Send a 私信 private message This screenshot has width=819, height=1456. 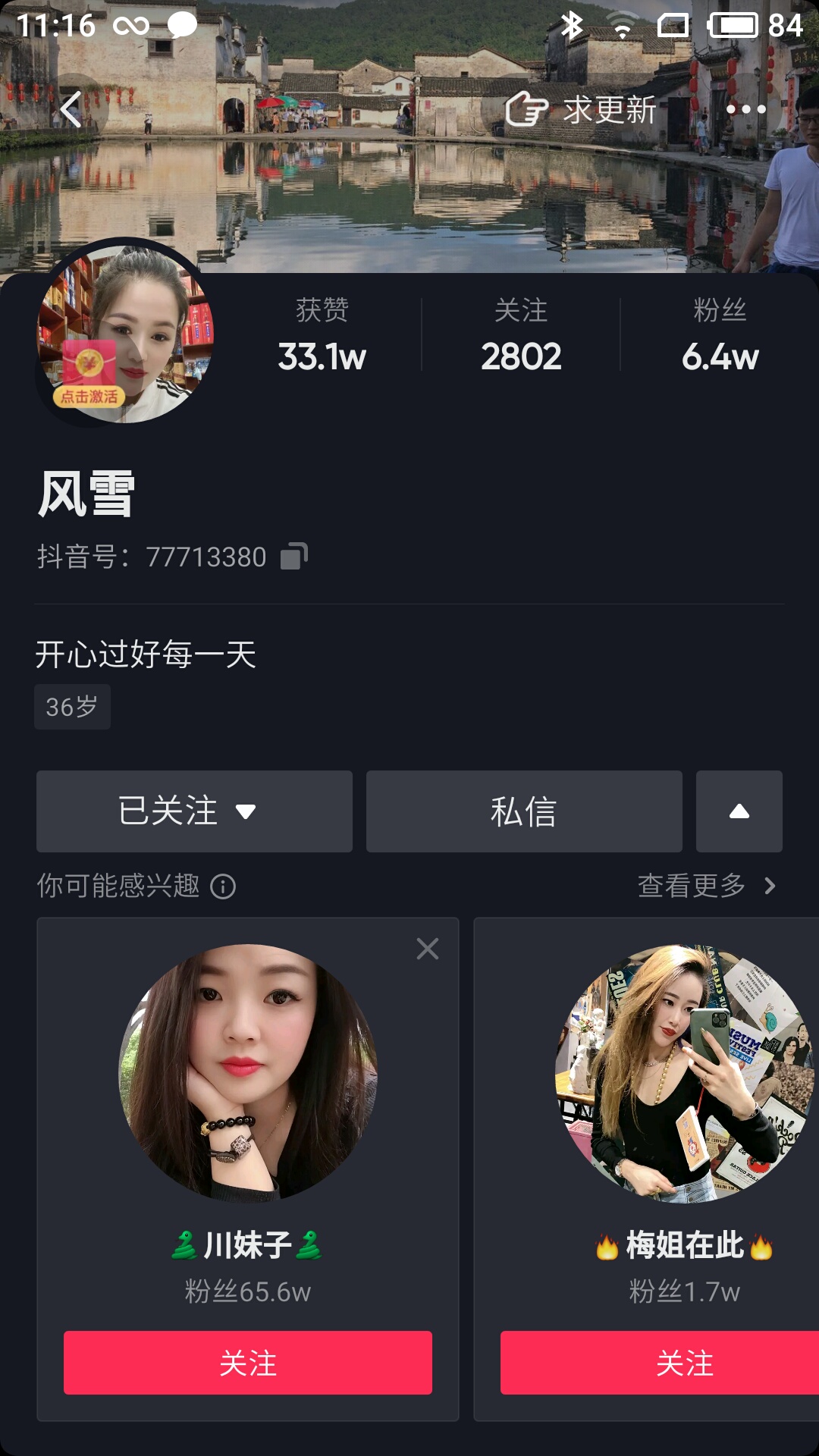[524, 811]
